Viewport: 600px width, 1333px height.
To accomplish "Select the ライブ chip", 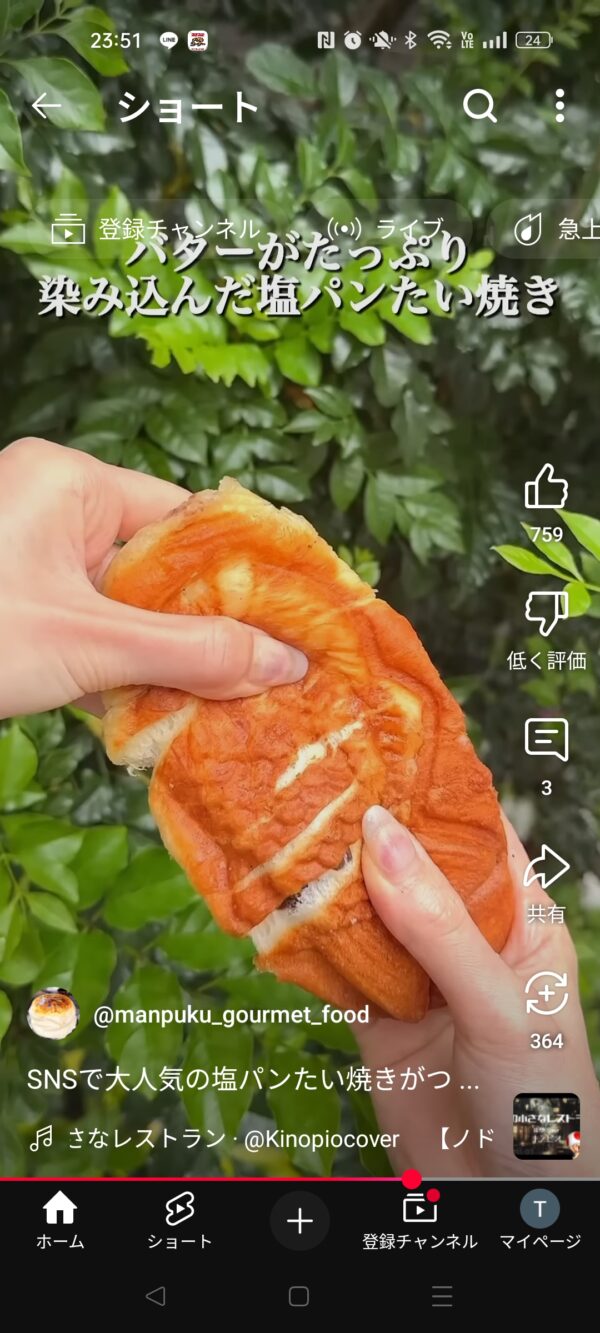I will (388, 229).
